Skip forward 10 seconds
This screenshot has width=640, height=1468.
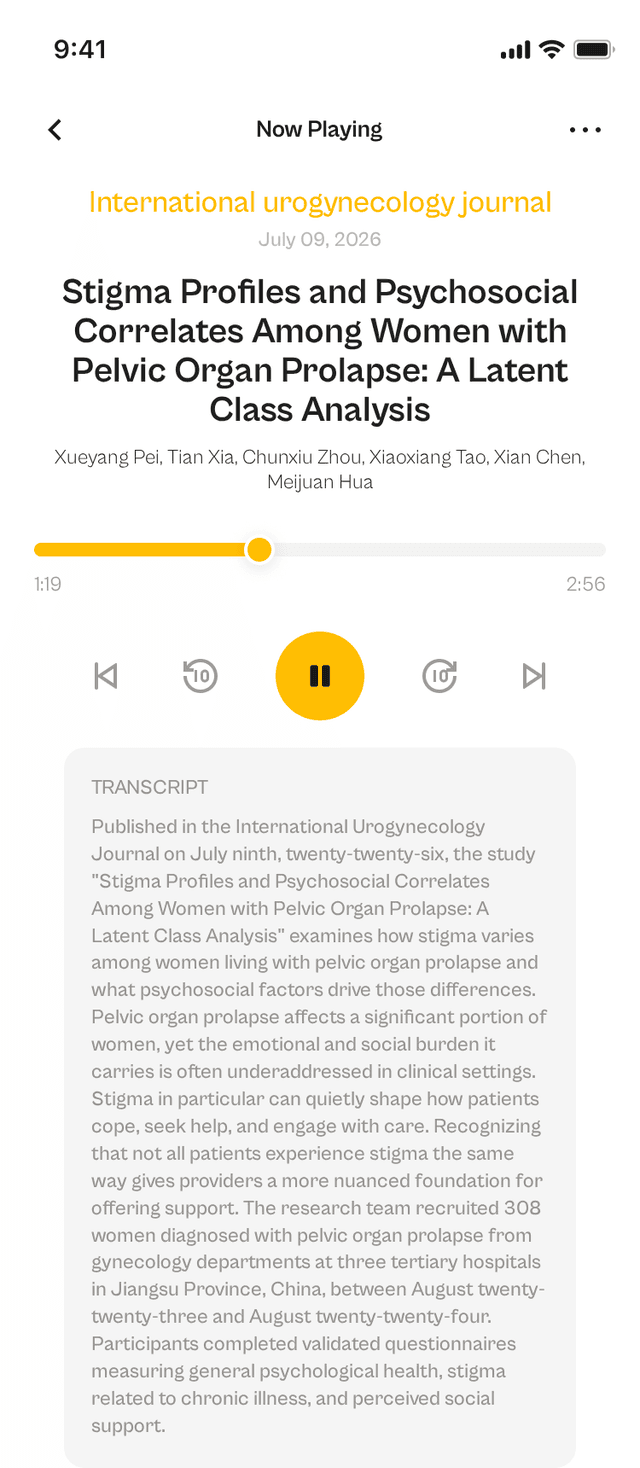point(440,676)
